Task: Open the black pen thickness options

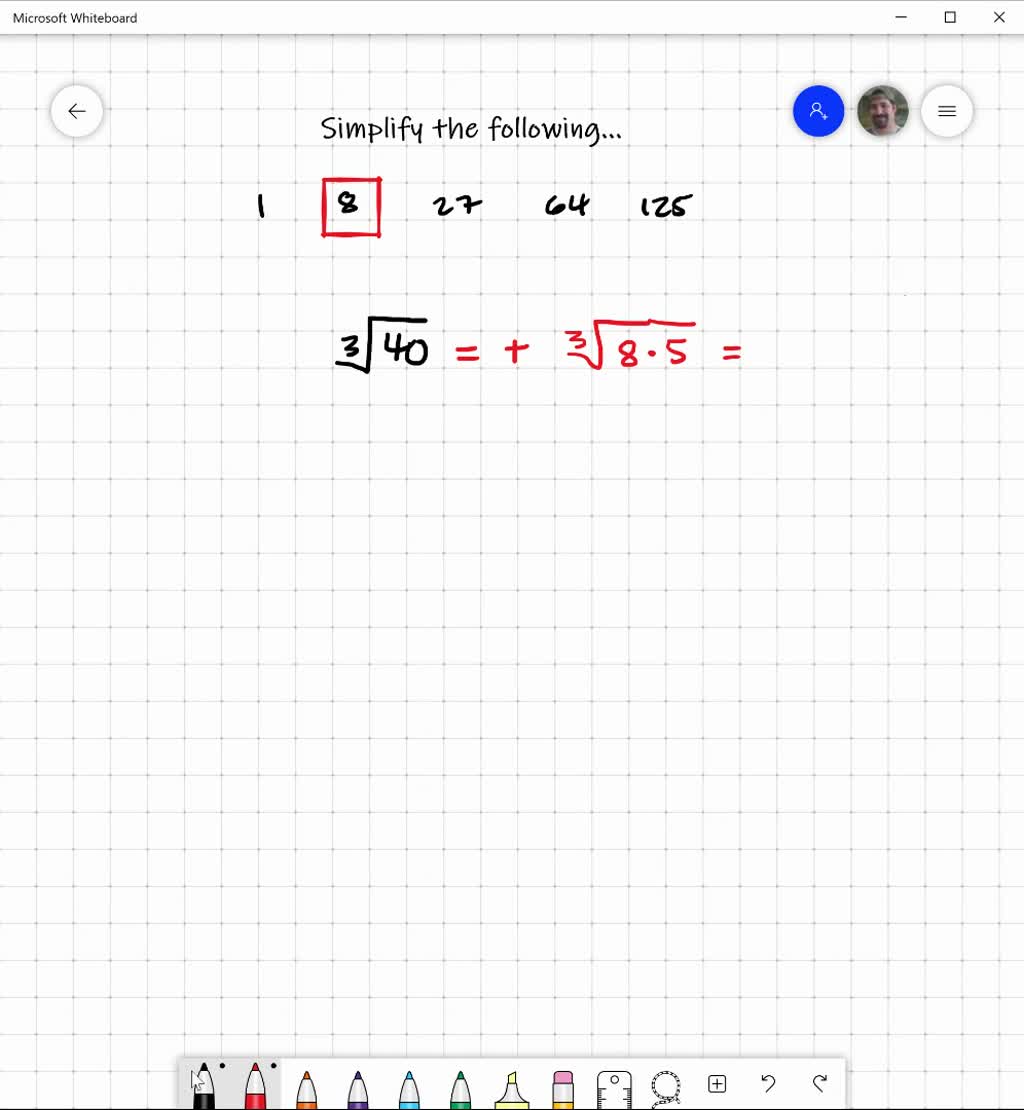Action: click(x=220, y=1065)
